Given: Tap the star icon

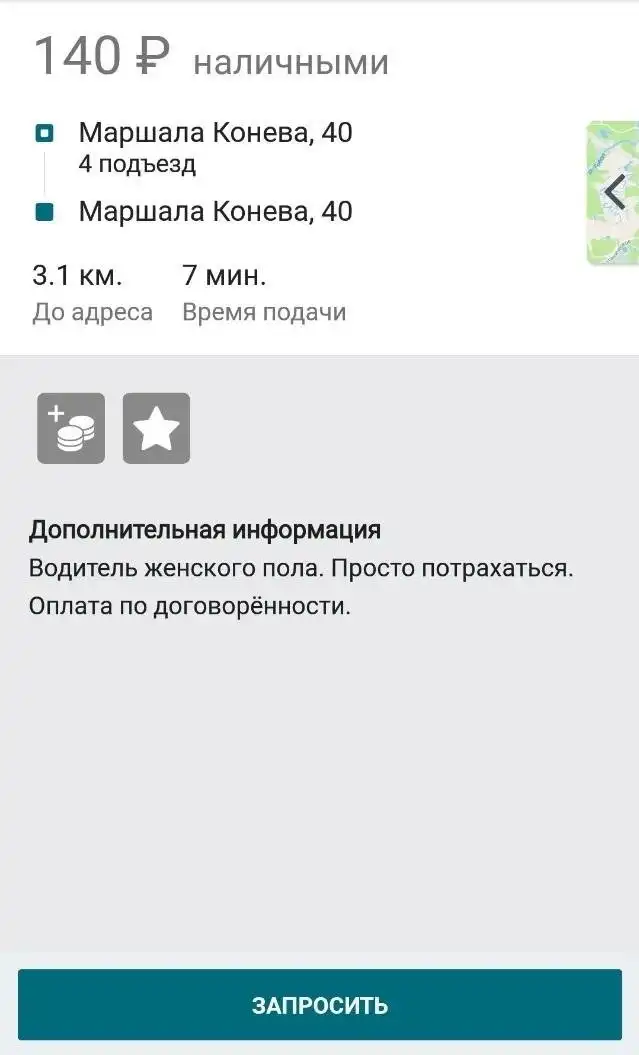Looking at the screenshot, I should [x=156, y=428].
